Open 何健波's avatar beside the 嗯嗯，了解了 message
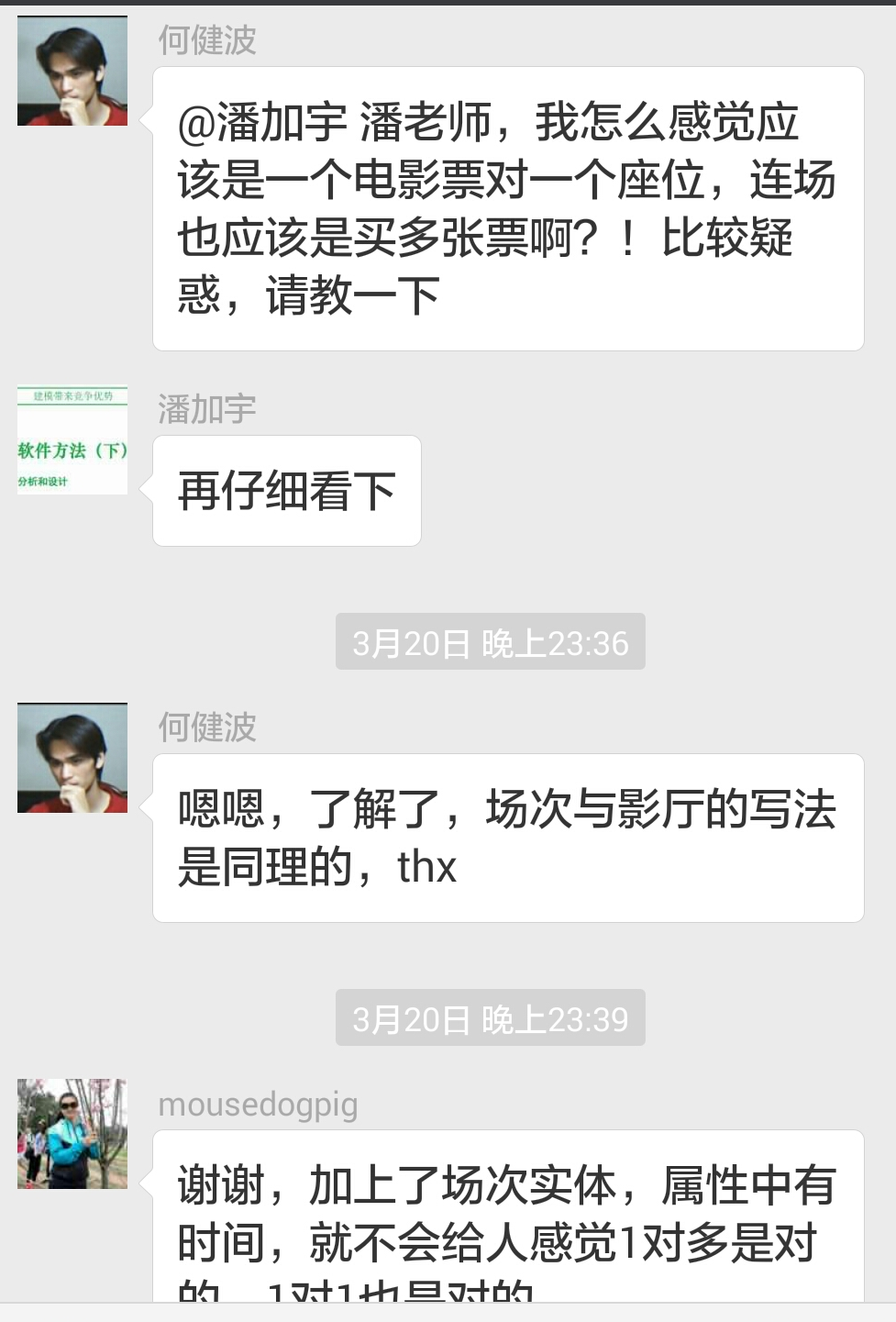896x1322 pixels. point(72,758)
